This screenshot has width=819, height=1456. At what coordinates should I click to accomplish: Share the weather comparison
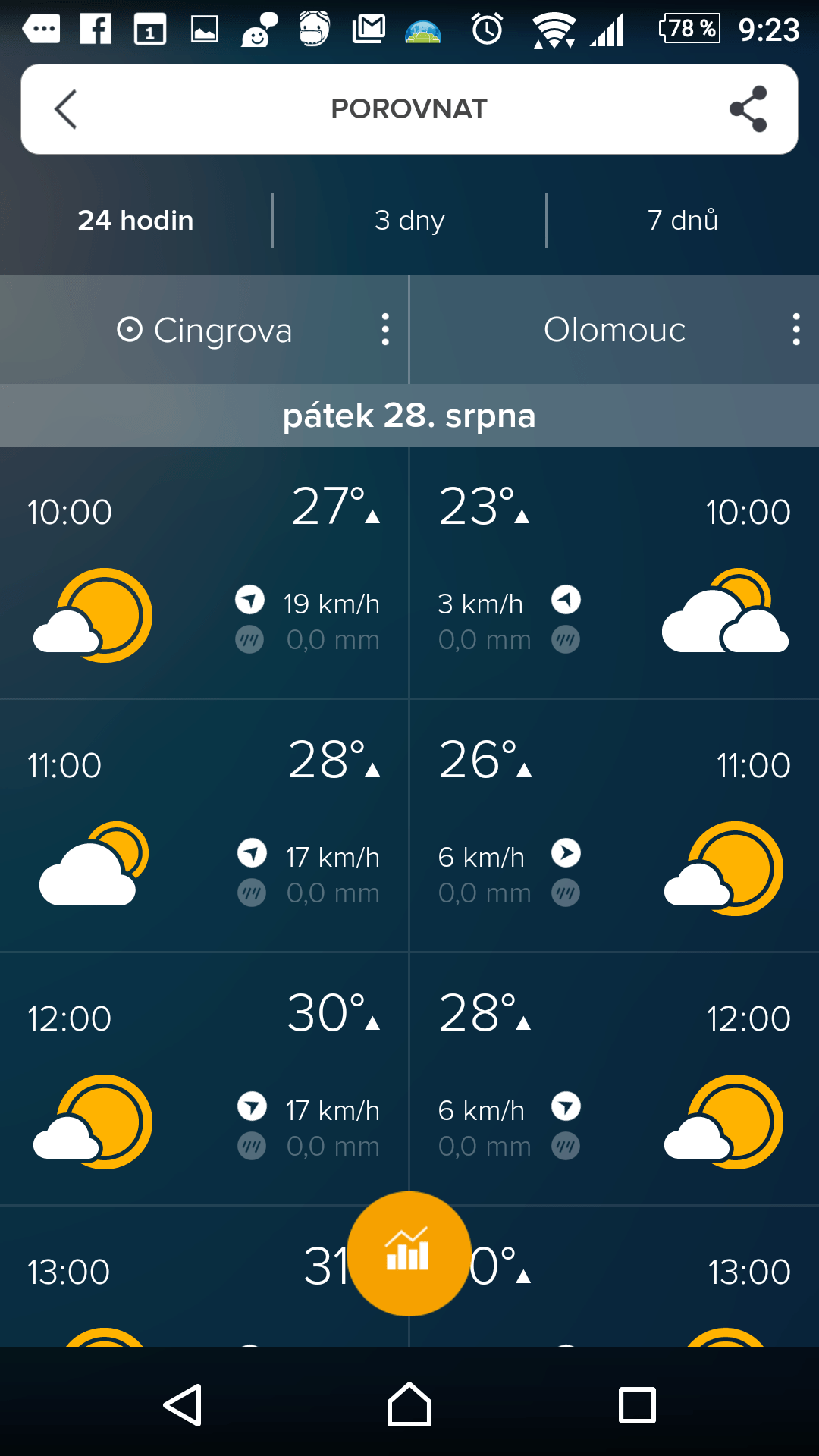pos(748,109)
